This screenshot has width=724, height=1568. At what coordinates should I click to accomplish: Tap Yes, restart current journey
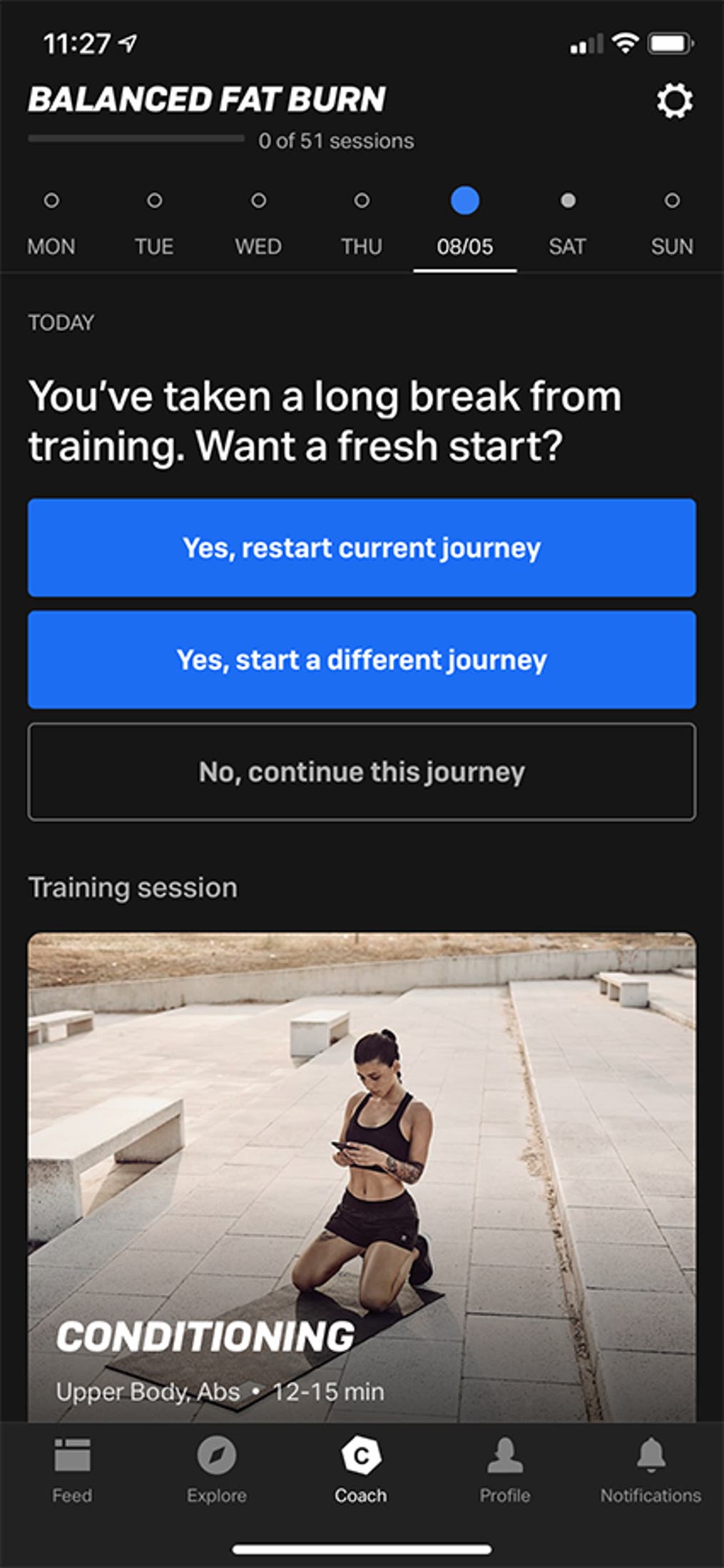coord(362,547)
